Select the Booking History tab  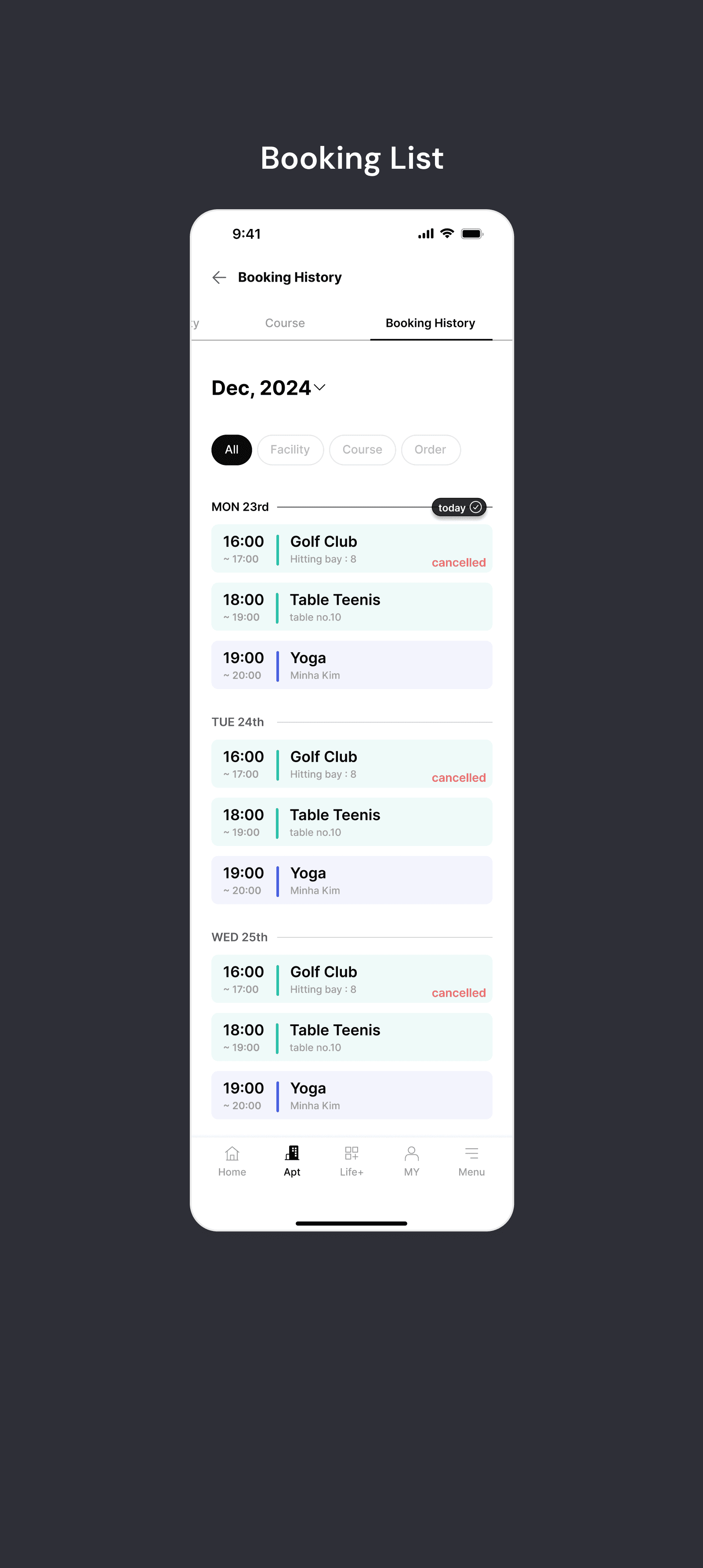(x=430, y=323)
